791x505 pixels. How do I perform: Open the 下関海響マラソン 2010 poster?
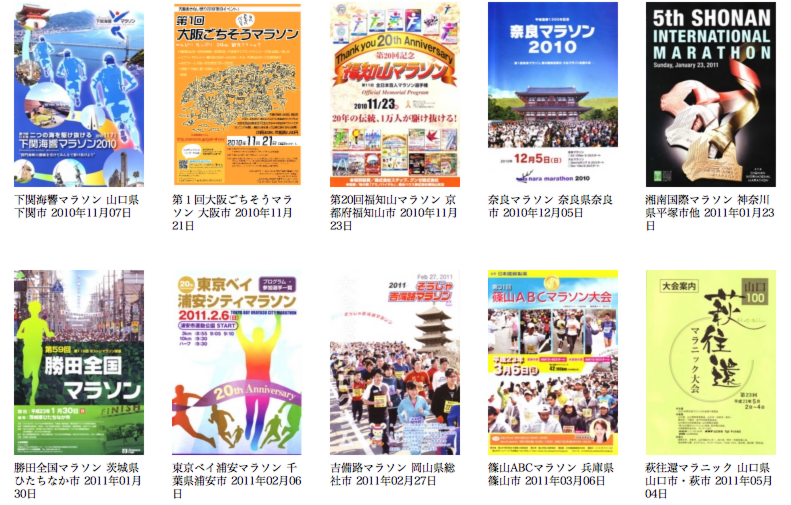tap(78, 94)
